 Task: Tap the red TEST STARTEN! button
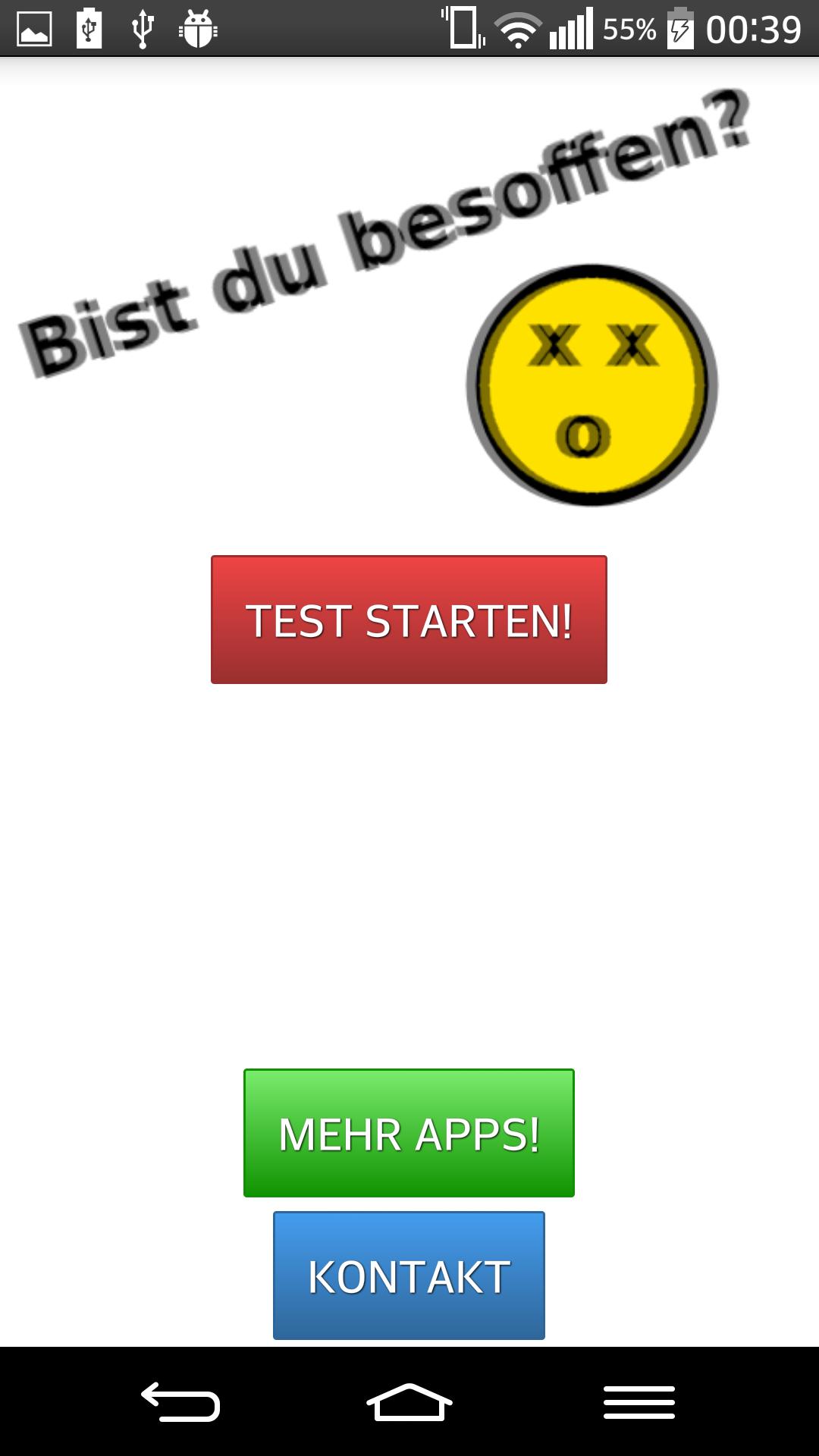[409, 620]
